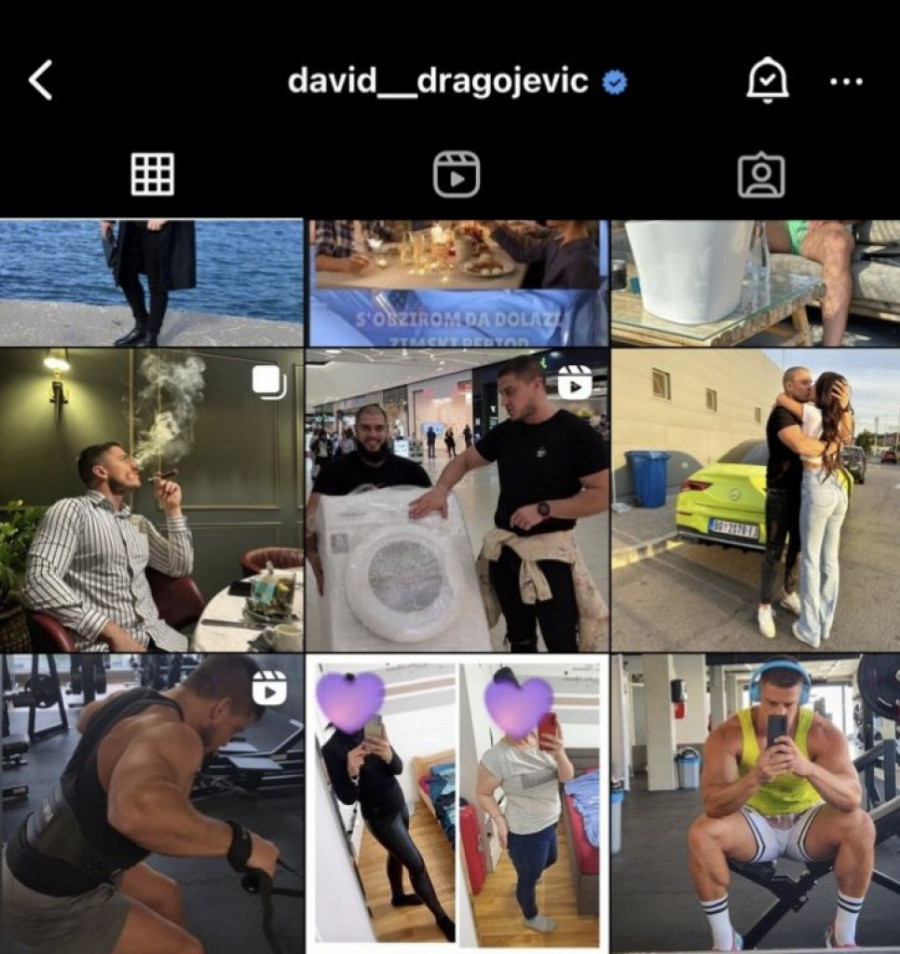This screenshot has width=900, height=954.
Task: Open the dinner table post with caption
Action: (457, 283)
